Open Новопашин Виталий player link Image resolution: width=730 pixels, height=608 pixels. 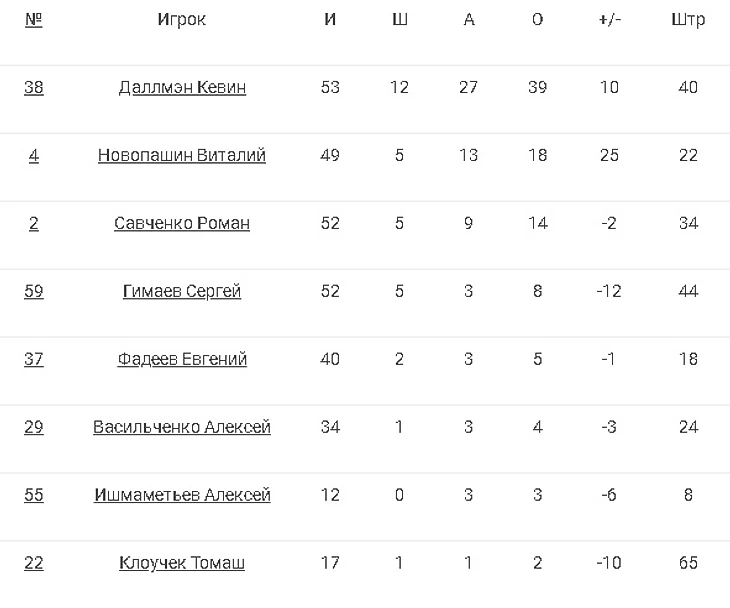coord(182,156)
